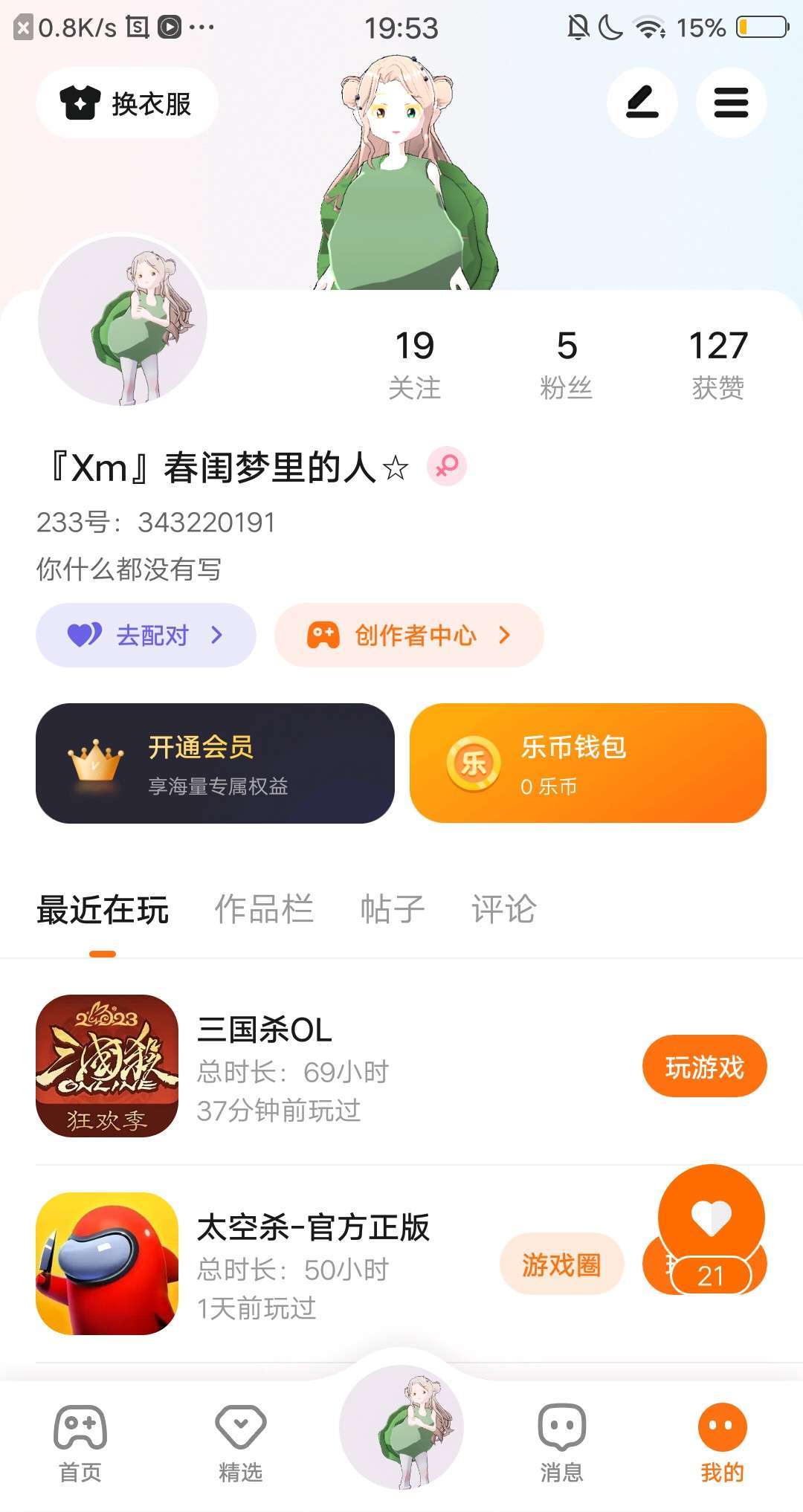Open 游戏圈 for 太空杀-官方正版
803x1512 pixels.
pyautogui.click(x=561, y=1264)
